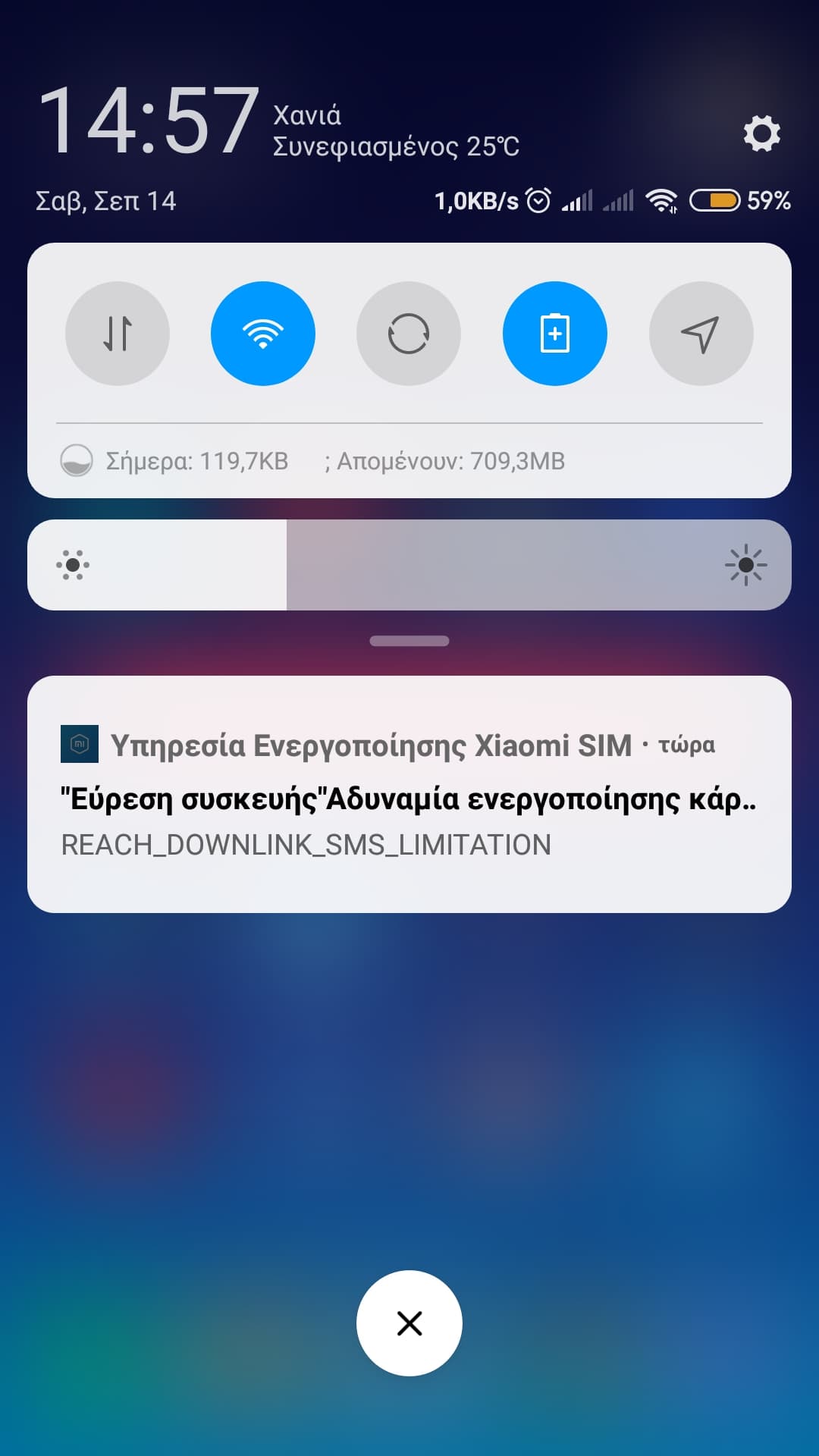Open weather for Χανιά
This screenshot has height=1456, width=819.
click(396, 130)
